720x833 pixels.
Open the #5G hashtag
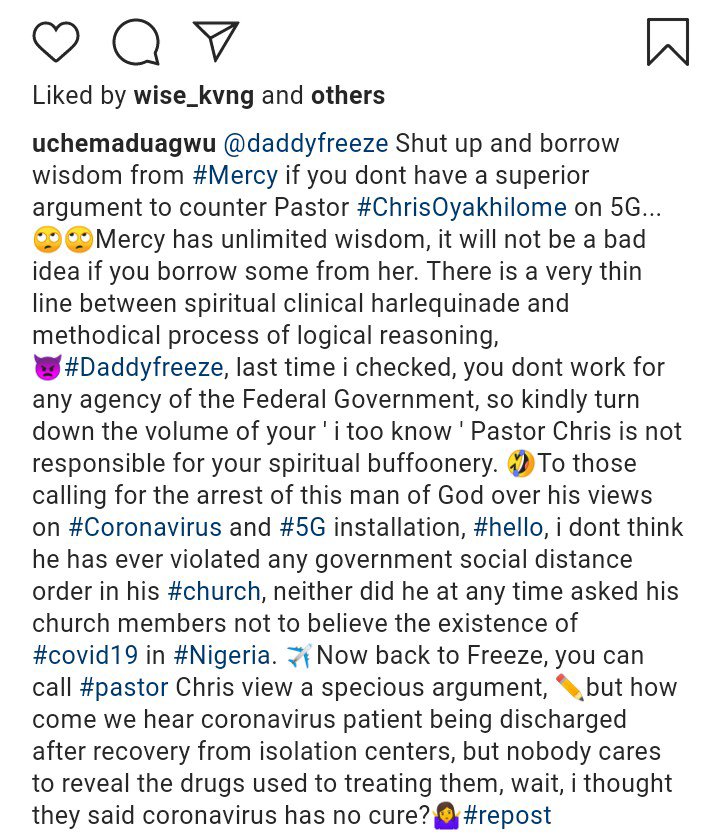pyautogui.click(x=302, y=527)
